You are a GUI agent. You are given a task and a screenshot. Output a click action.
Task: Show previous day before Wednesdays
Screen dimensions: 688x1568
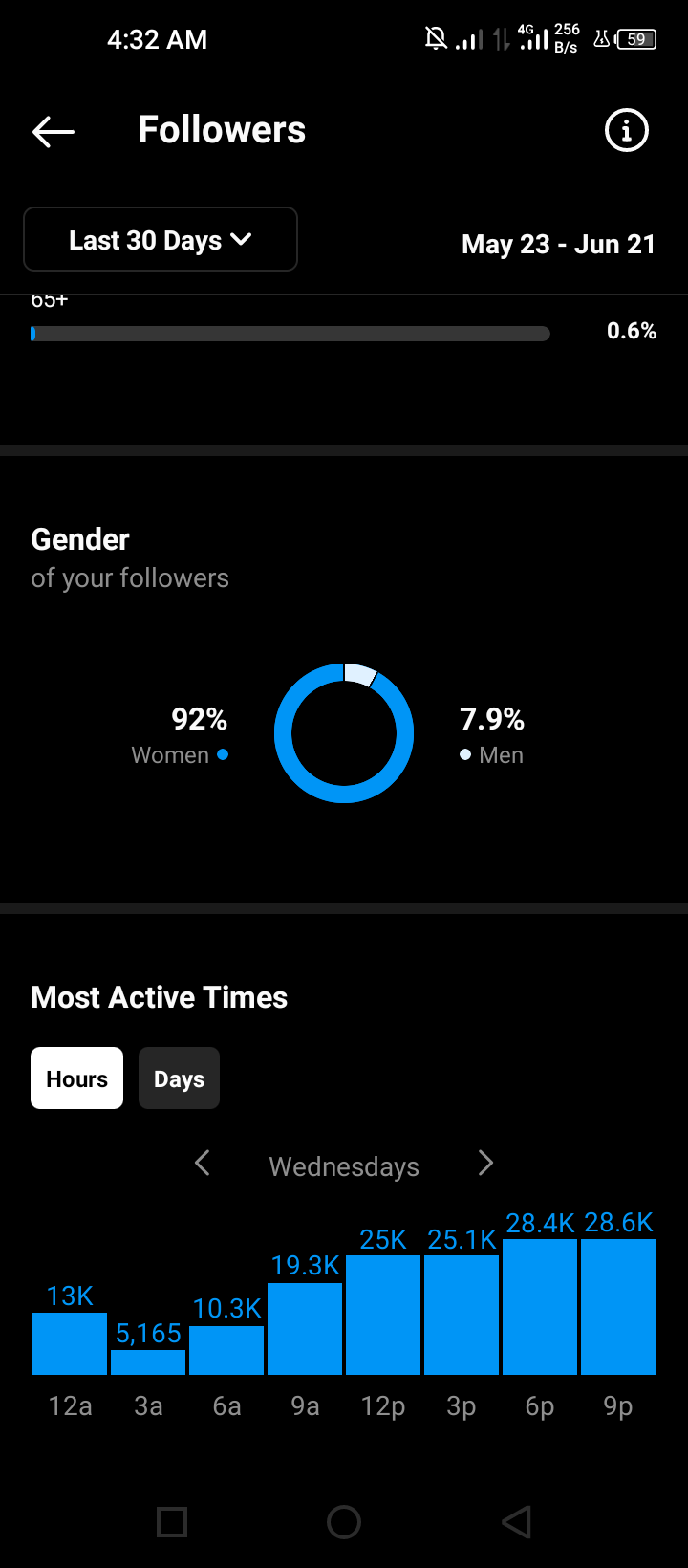pyautogui.click(x=202, y=1164)
